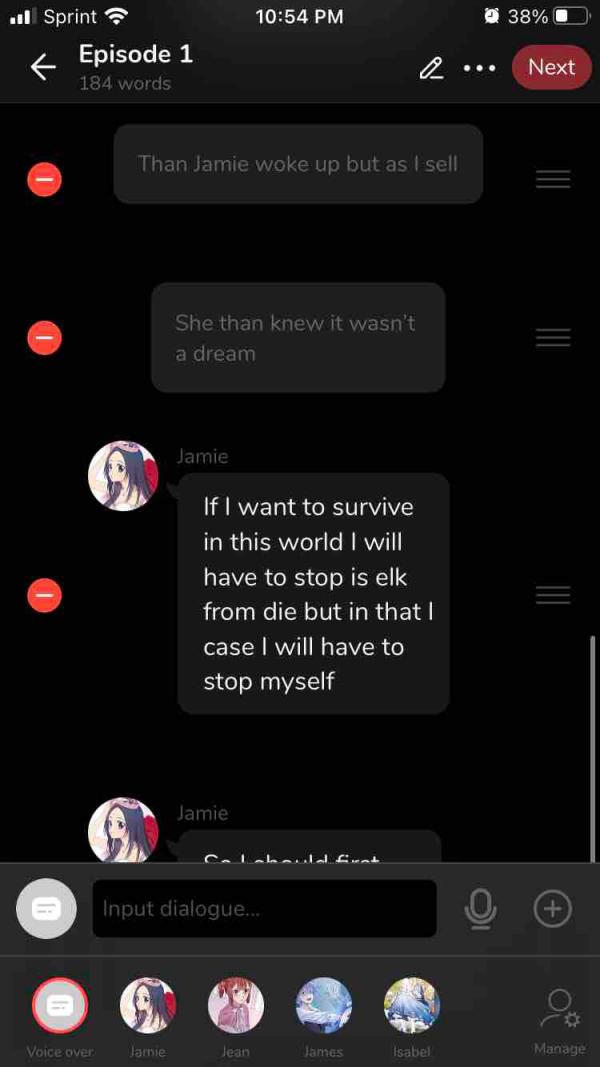
Task: Tap the reorder handle beside 'If I want to survive'
Action: [552, 596]
